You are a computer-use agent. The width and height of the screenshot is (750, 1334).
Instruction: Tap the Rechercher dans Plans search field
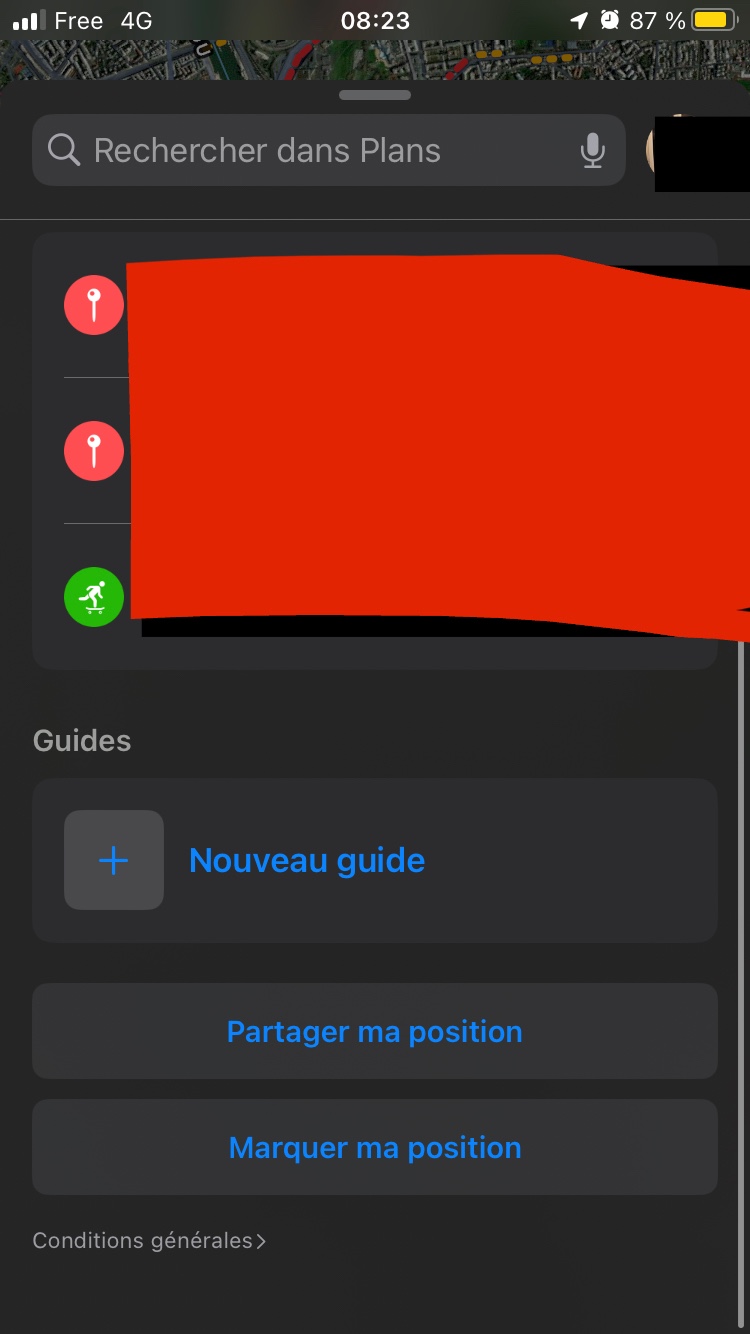(300, 151)
